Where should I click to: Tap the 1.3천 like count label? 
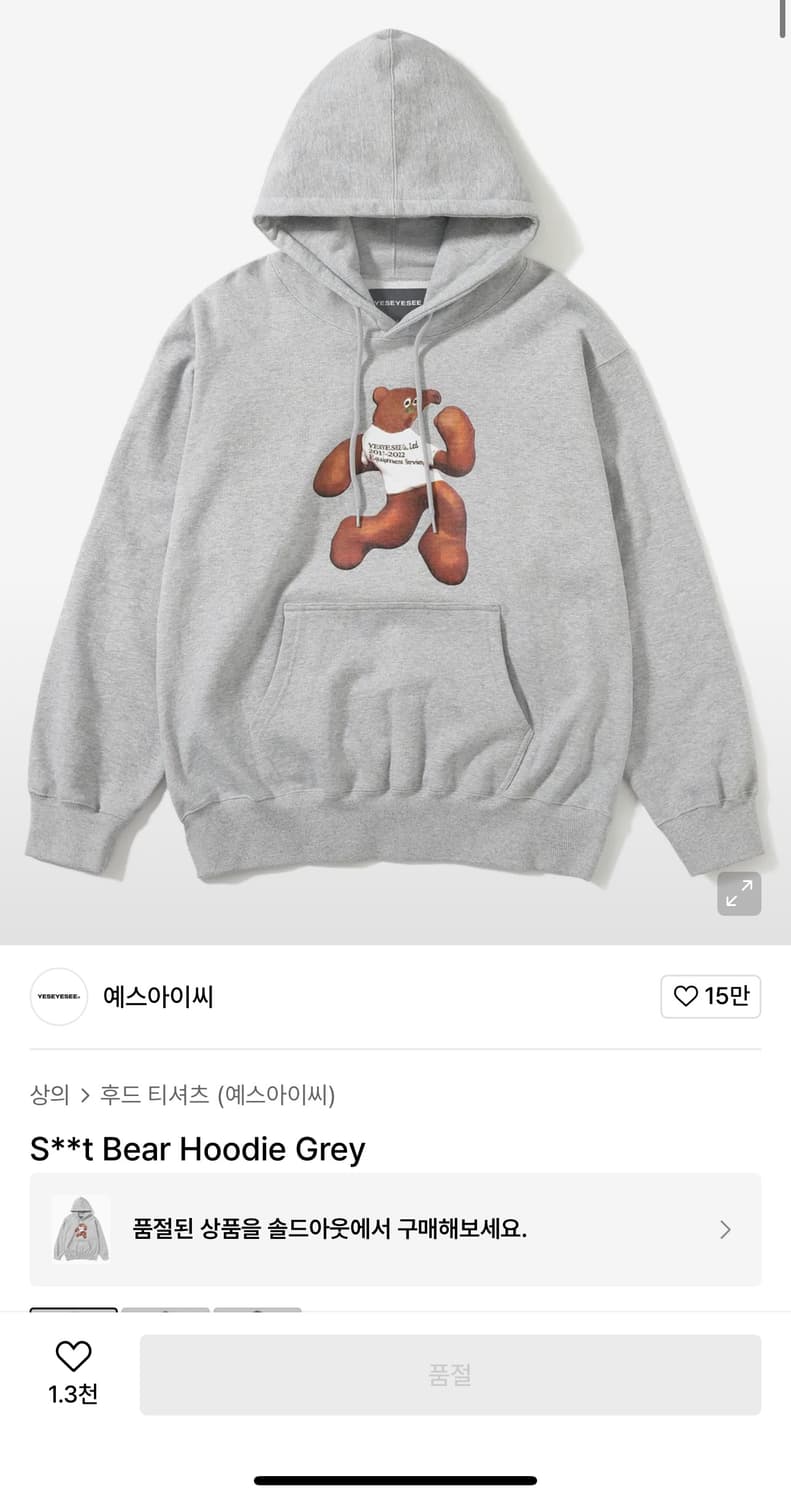pos(71,1393)
